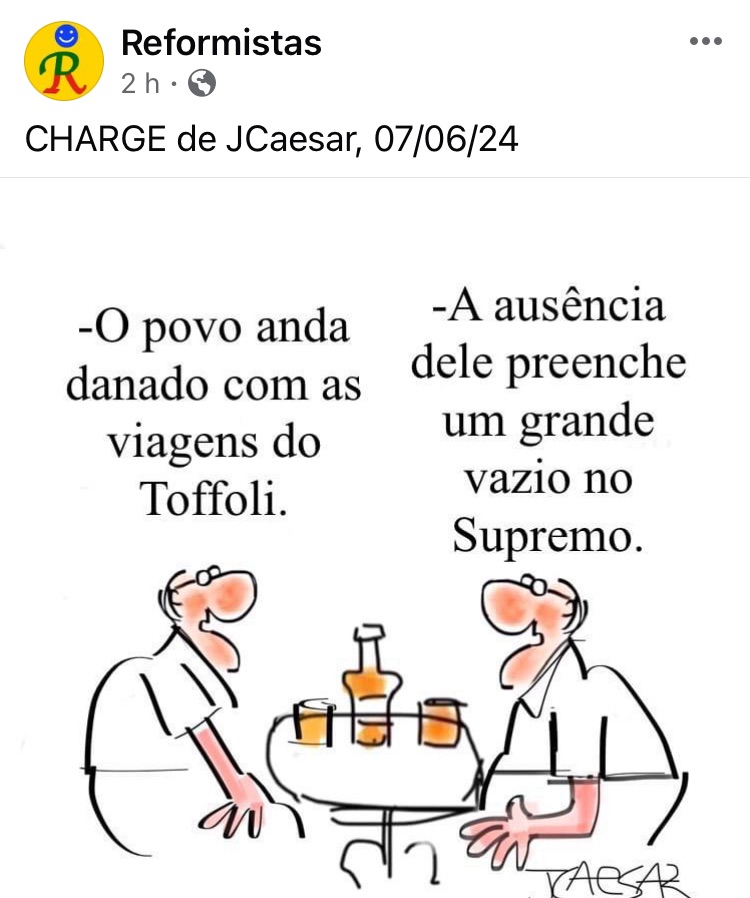
Task: Open the Reformistas page profile picture
Action: tap(63, 61)
